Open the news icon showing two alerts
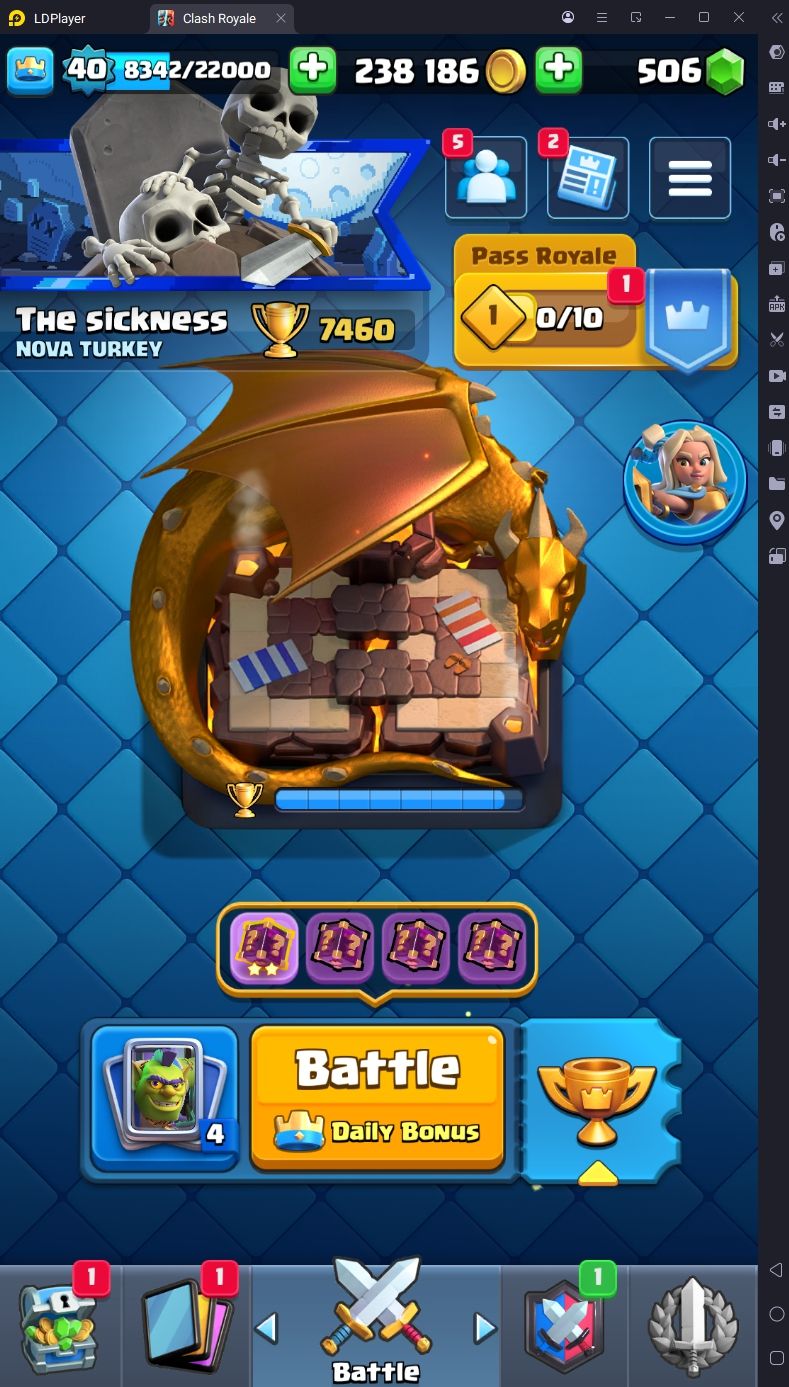Image resolution: width=789 pixels, height=1387 pixels. pyautogui.click(x=588, y=178)
